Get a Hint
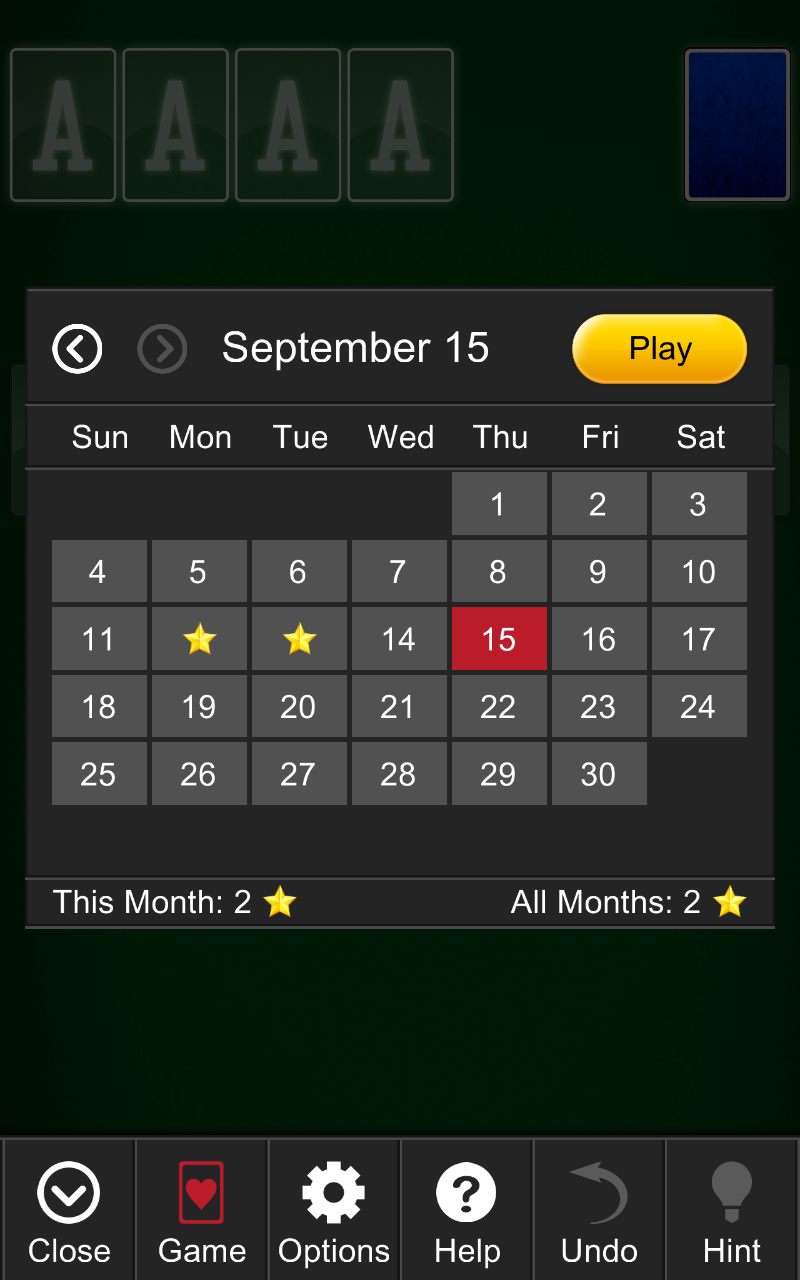This screenshot has height=1280, width=800. coord(732,1210)
